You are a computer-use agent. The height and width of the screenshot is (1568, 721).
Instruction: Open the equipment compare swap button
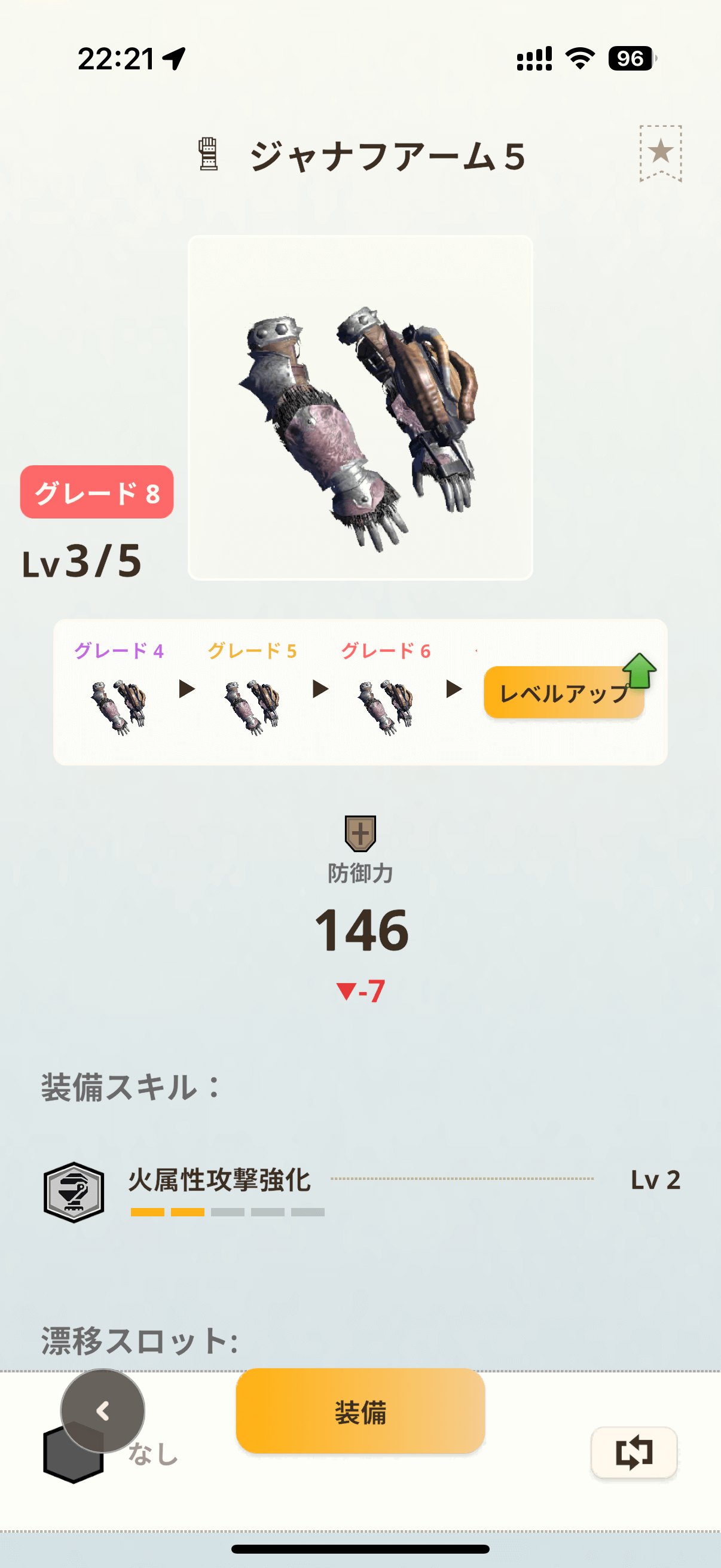tap(634, 1453)
